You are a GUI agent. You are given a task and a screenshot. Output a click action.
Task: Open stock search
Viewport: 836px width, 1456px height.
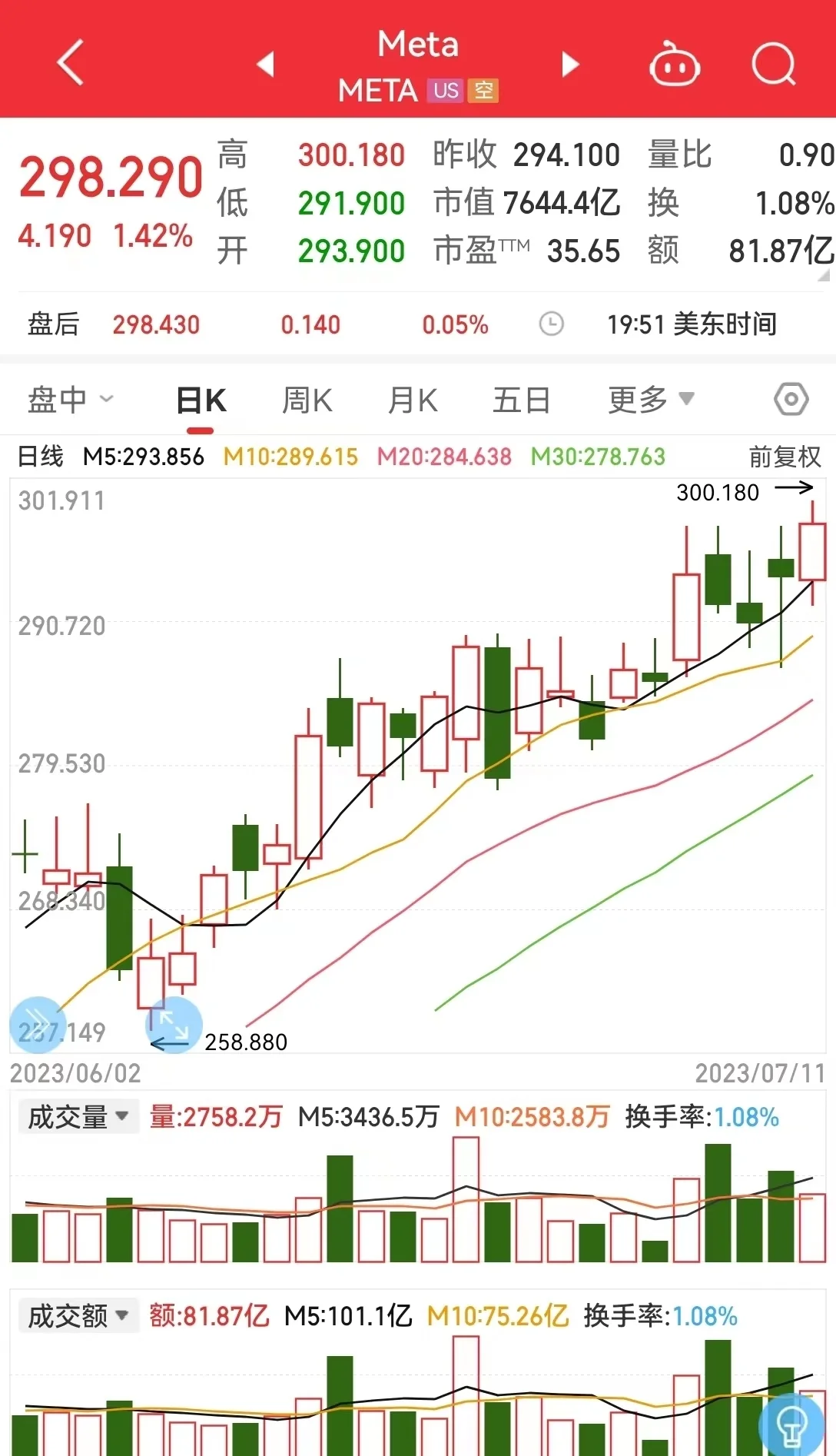coord(773,65)
